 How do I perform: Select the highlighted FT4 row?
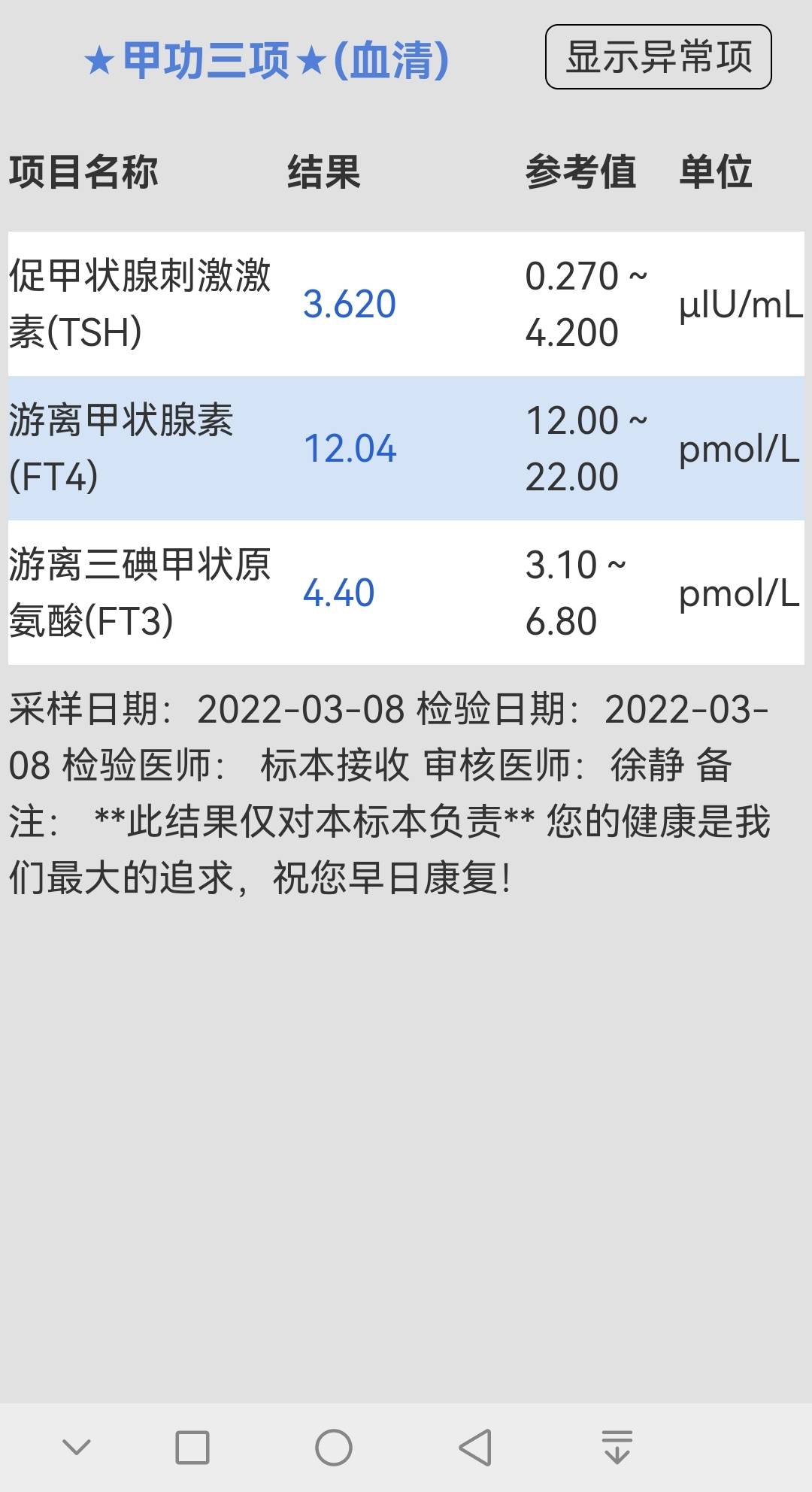pos(406,448)
